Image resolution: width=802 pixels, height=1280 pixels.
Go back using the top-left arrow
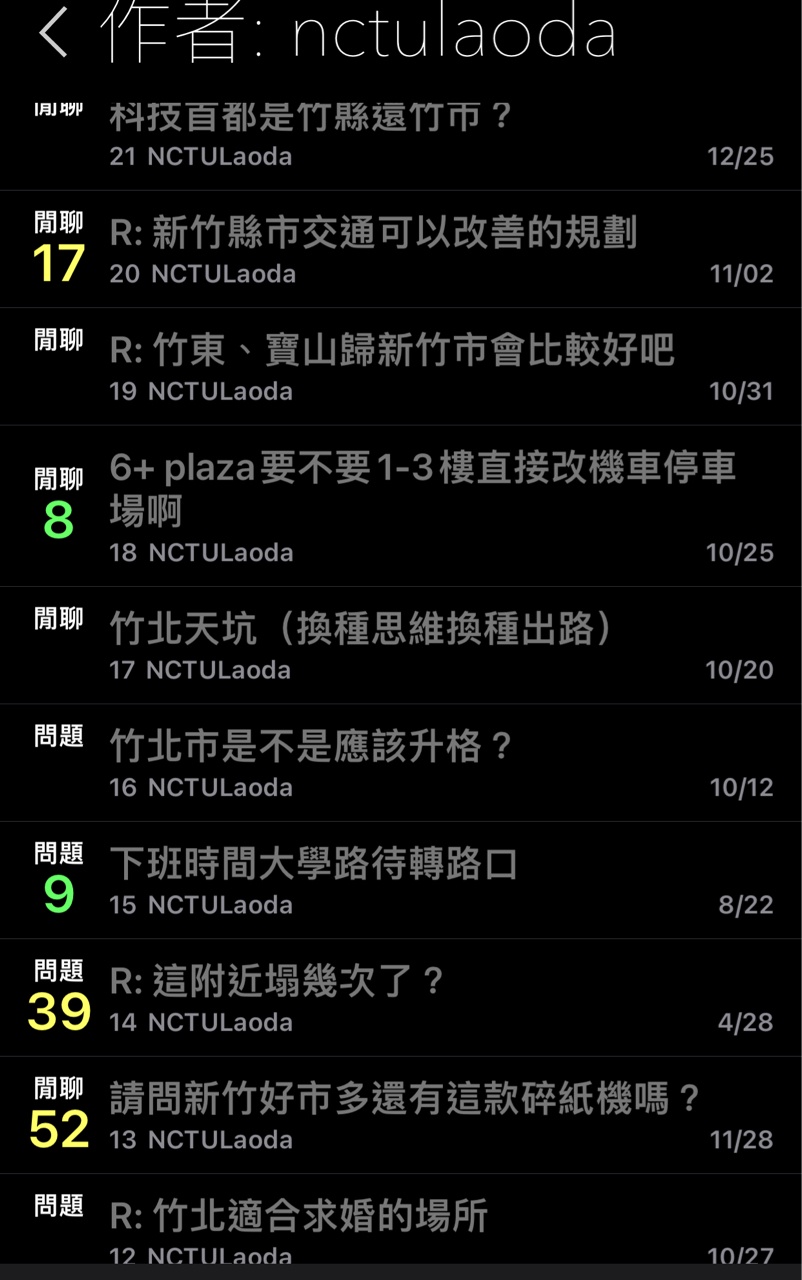pyautogui.click(x=53, y=33)
